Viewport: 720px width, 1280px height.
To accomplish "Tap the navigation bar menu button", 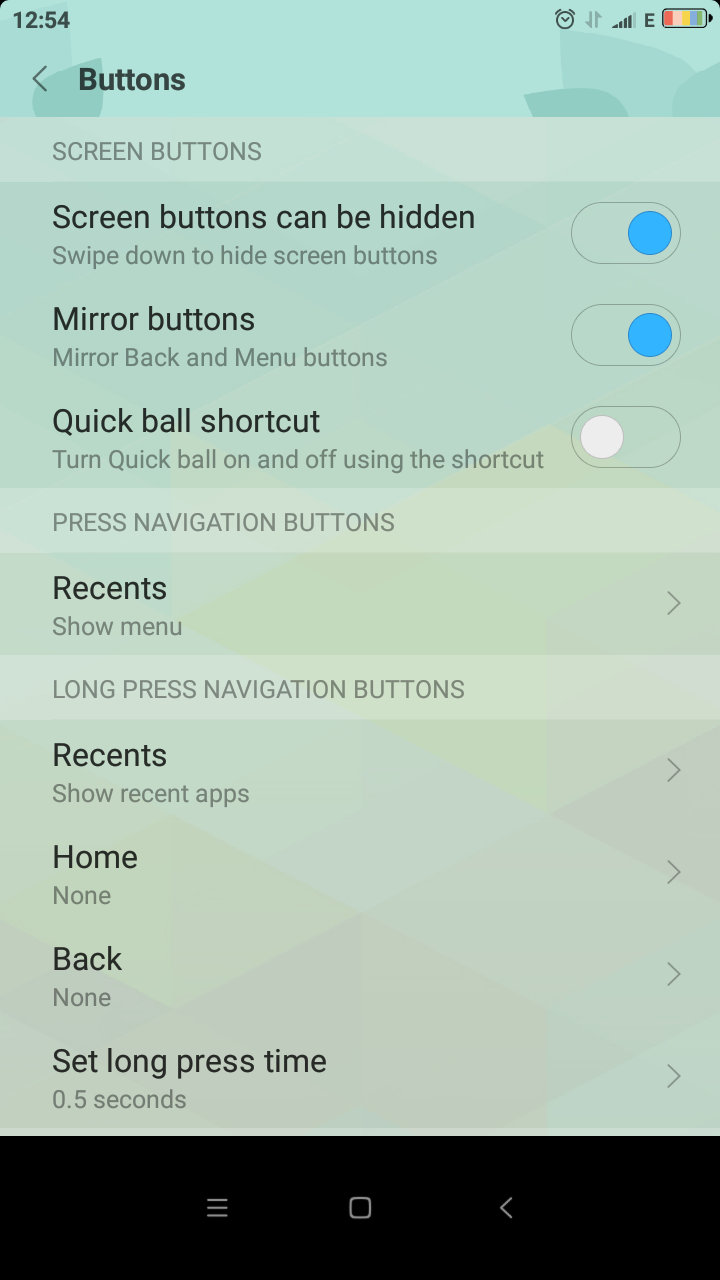I will coord(217,1208).
